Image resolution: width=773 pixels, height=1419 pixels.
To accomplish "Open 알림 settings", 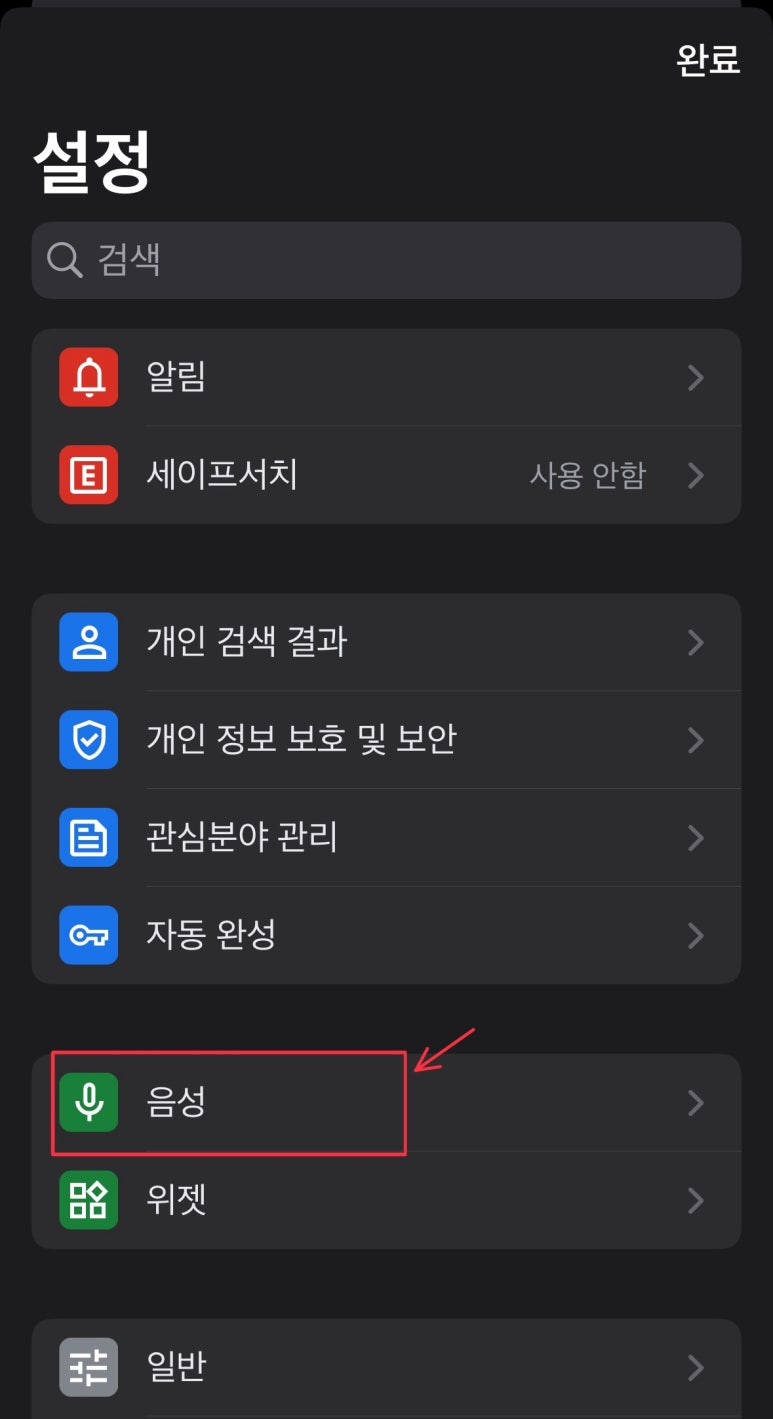I will [x=386, y=377].
